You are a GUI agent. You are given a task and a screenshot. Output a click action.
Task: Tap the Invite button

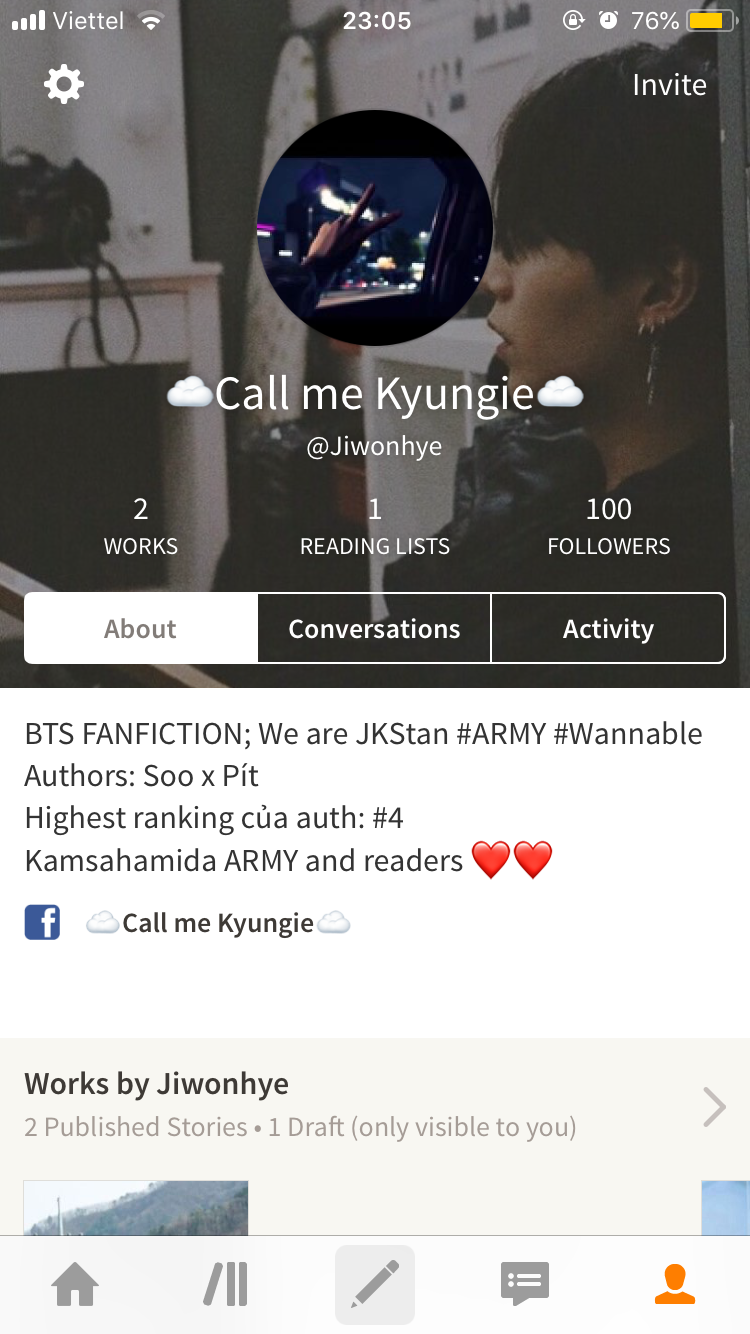[x=669, y=85]
